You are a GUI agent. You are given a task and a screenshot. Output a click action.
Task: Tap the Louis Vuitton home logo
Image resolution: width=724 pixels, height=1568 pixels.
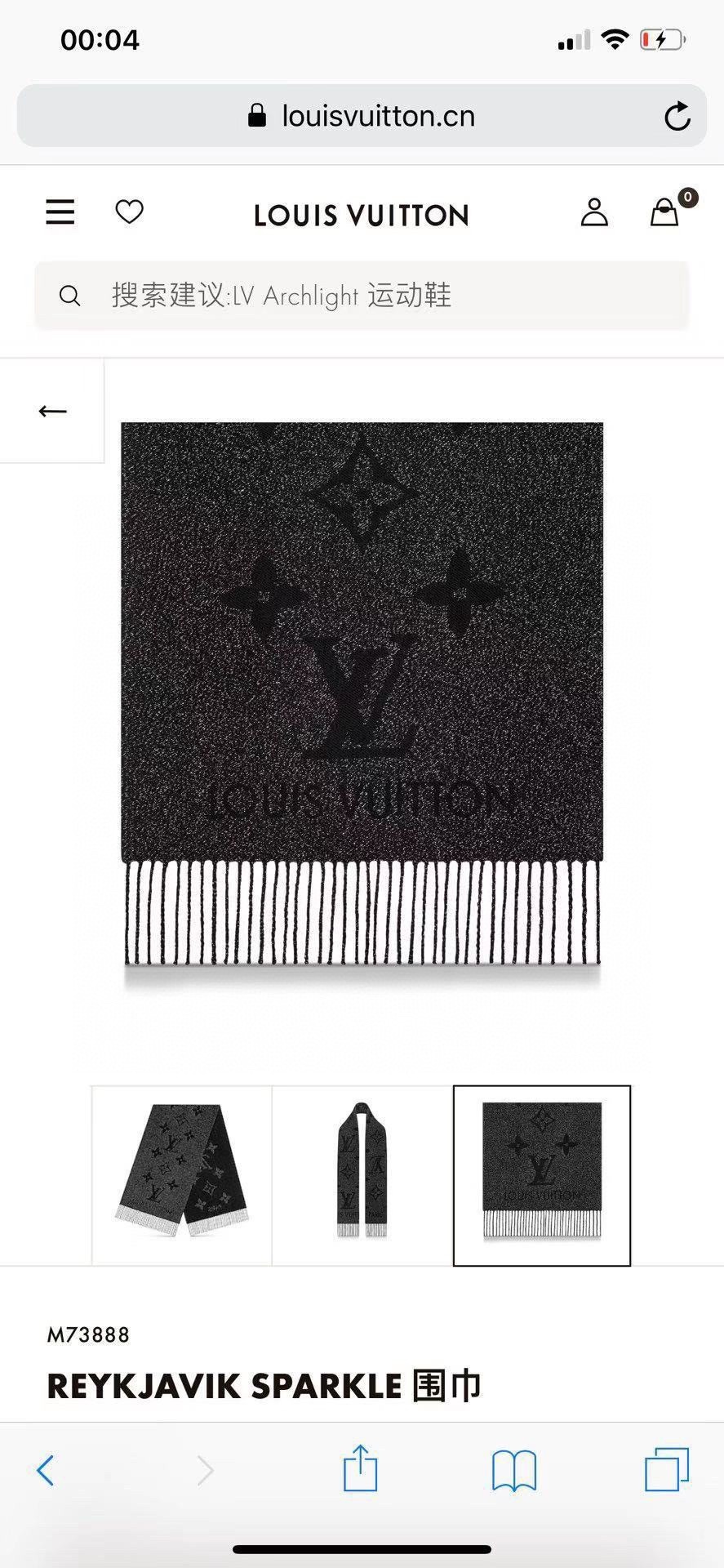point(362,216)
